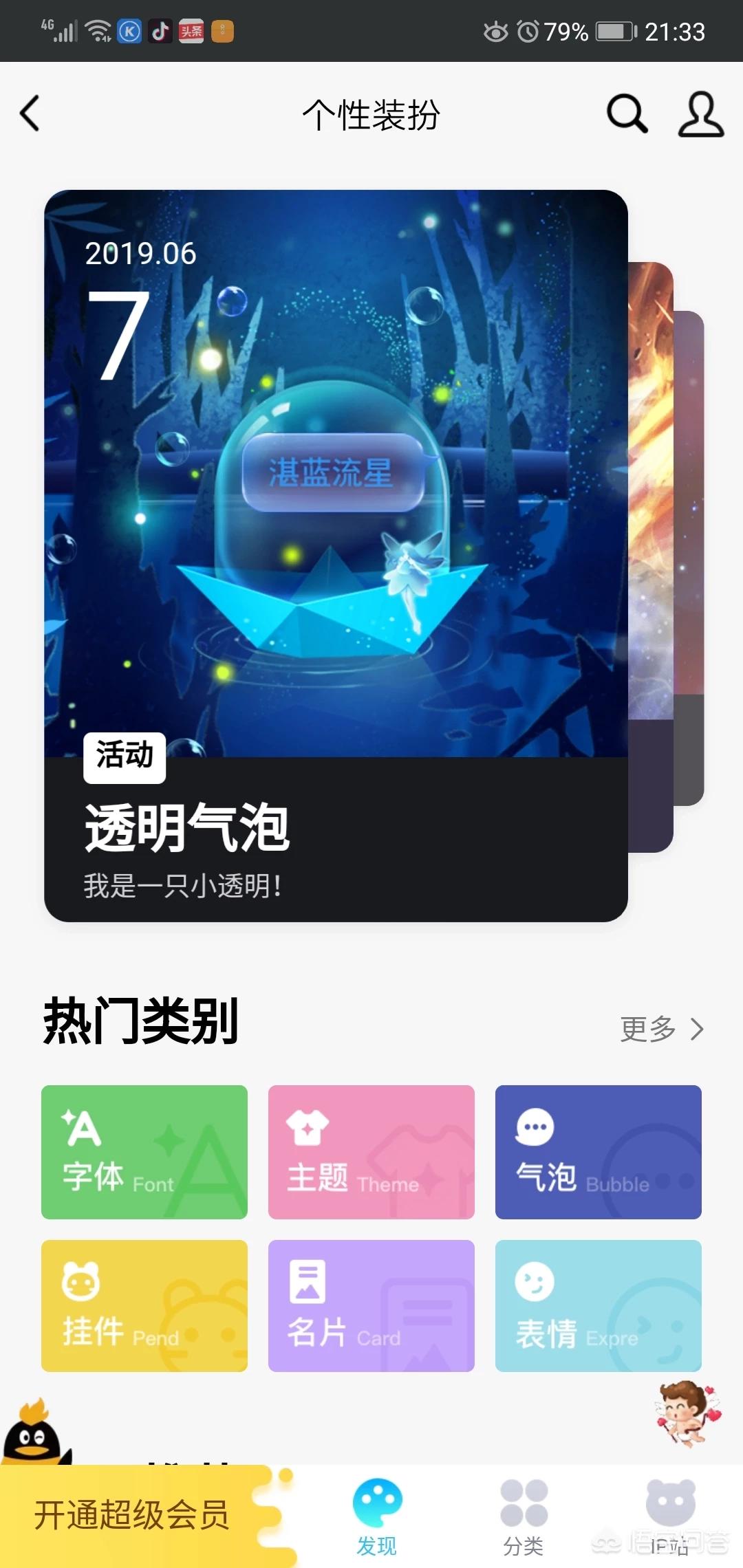
Task: Tap 开通超级会员 to subscribe
Action: 132,1515
